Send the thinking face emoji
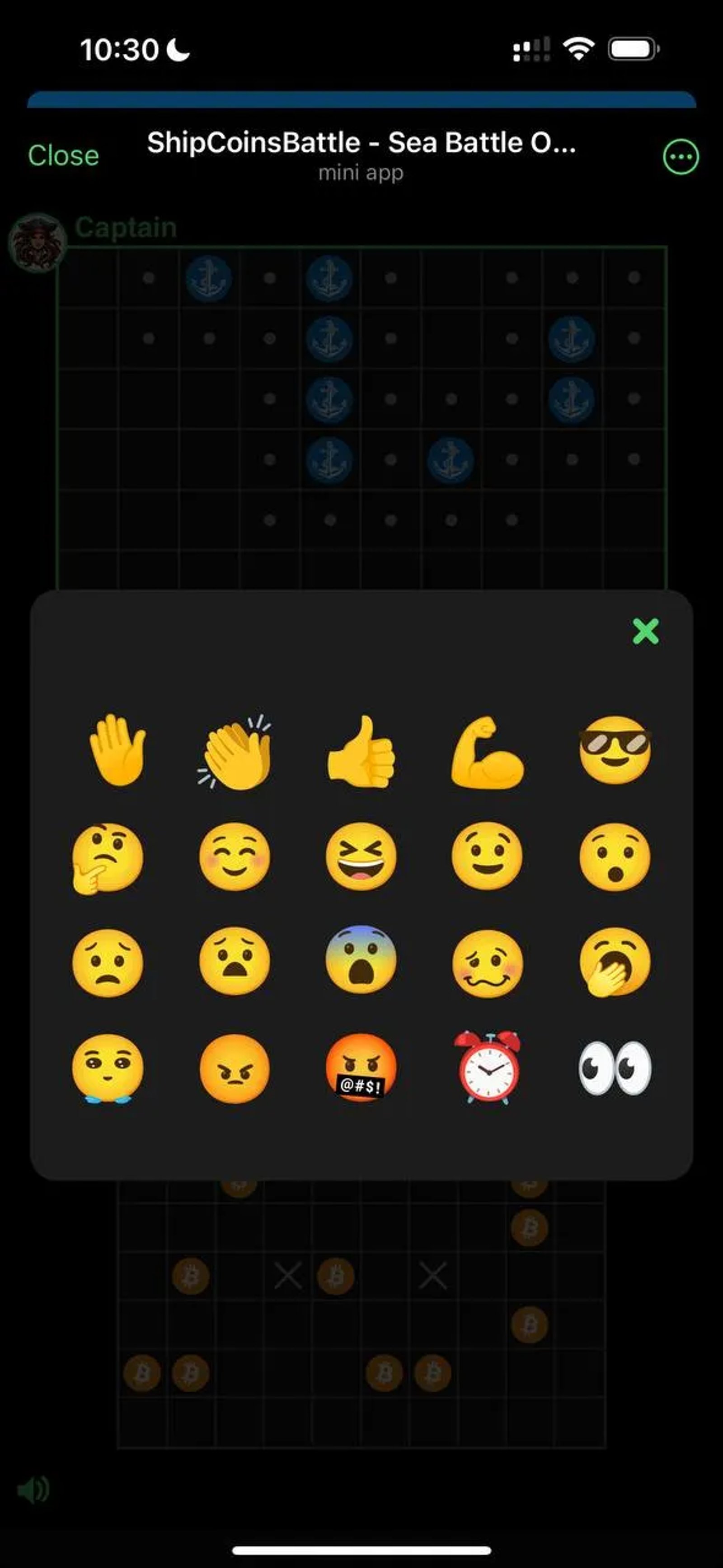The height and width of the screenshot is (1568, 723). [x=108, y=858]
